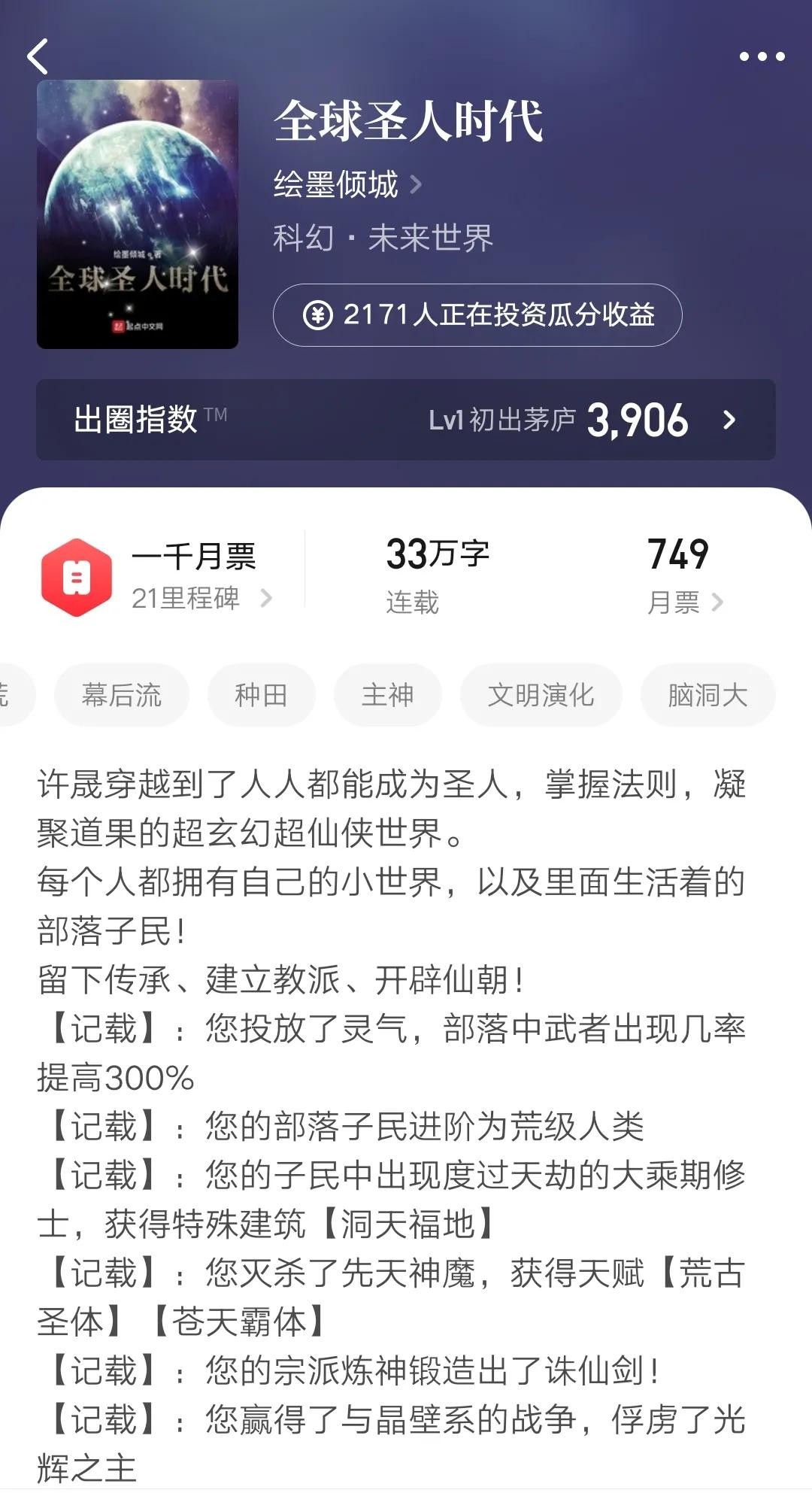Select the 种田 tag chip

tap(261, 695)
